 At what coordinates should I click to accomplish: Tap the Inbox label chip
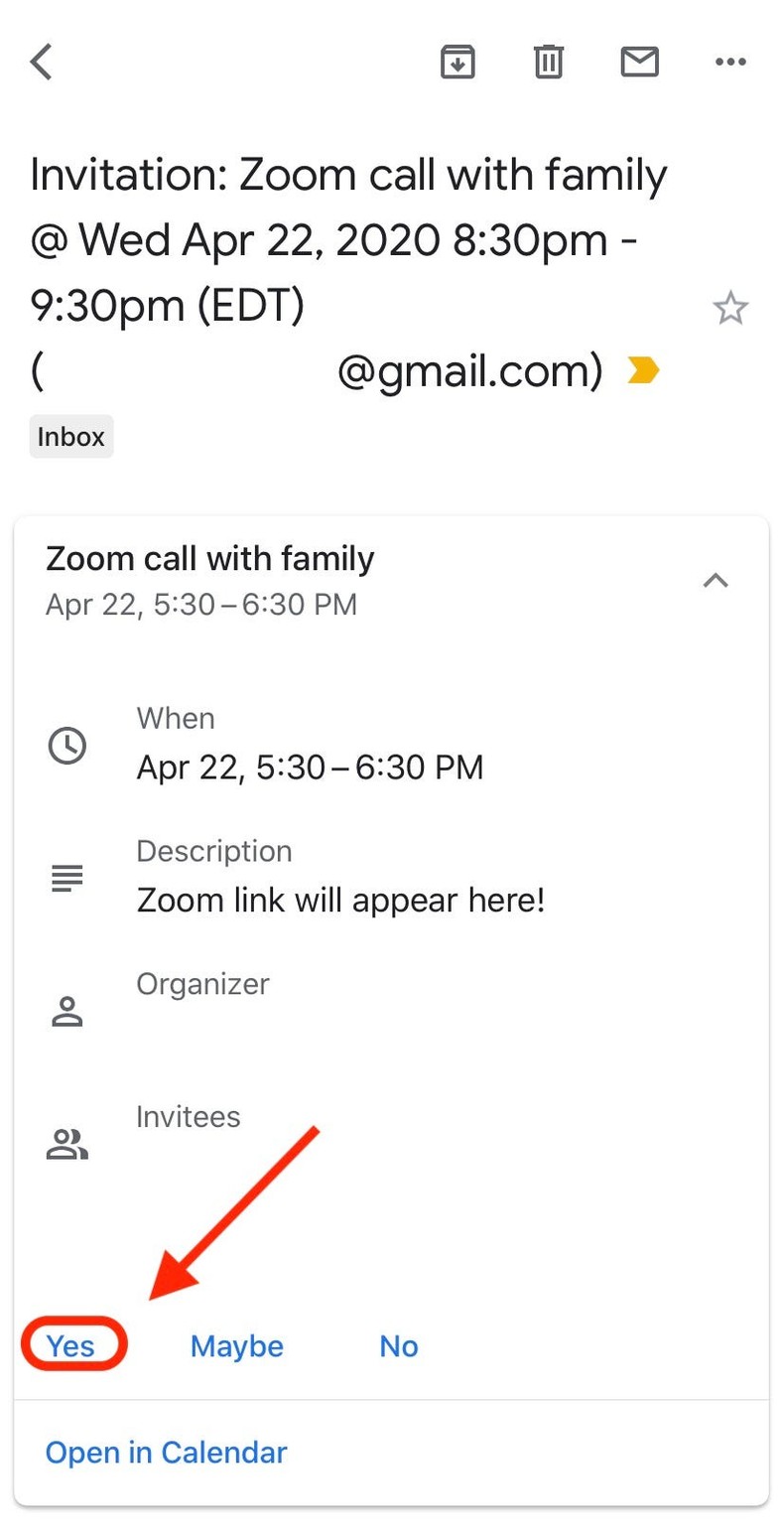pyautogui.click(x=71, y=437)
